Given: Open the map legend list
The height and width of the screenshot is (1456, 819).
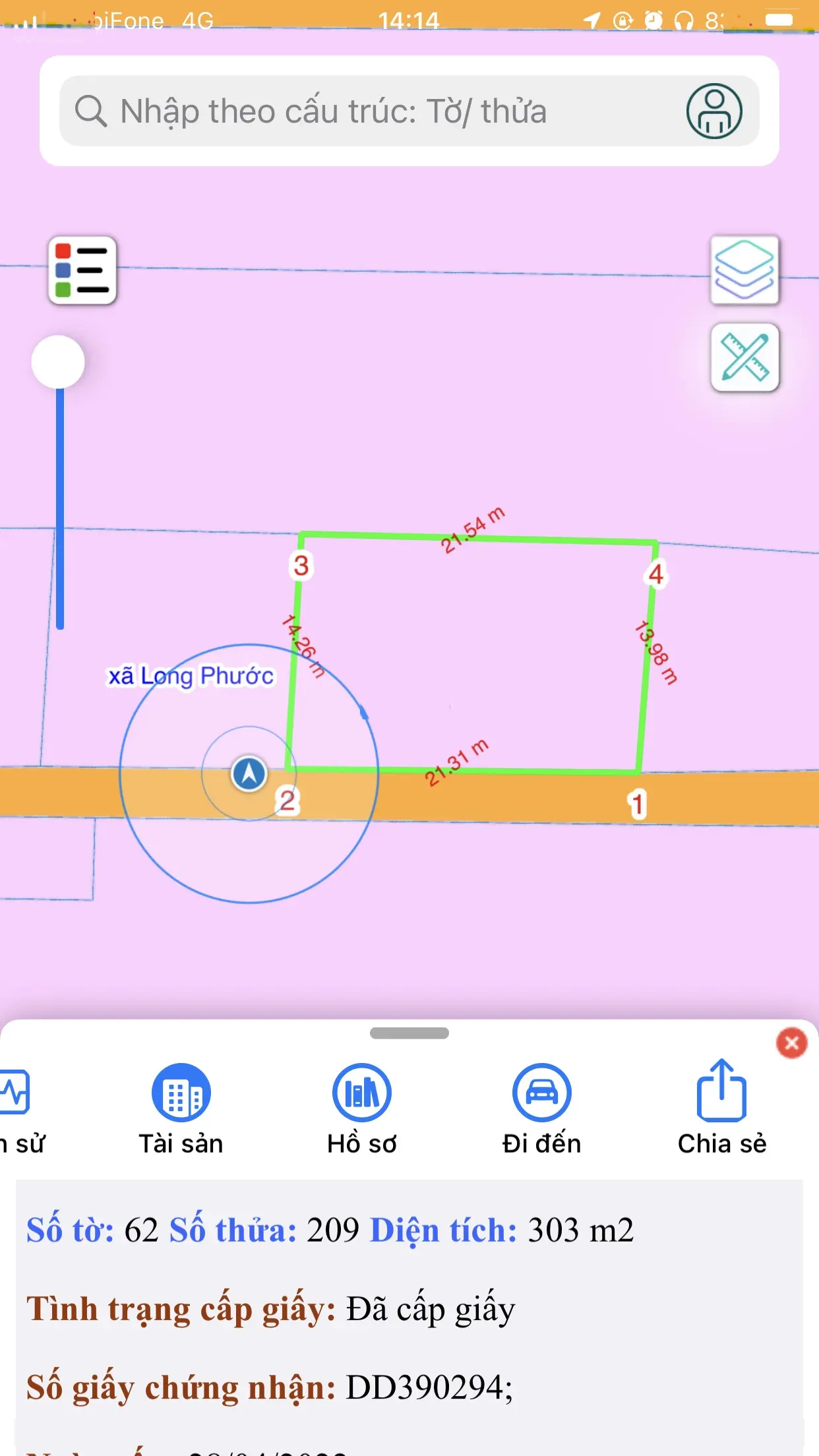Looking at the screenshot, I should 82,270.
